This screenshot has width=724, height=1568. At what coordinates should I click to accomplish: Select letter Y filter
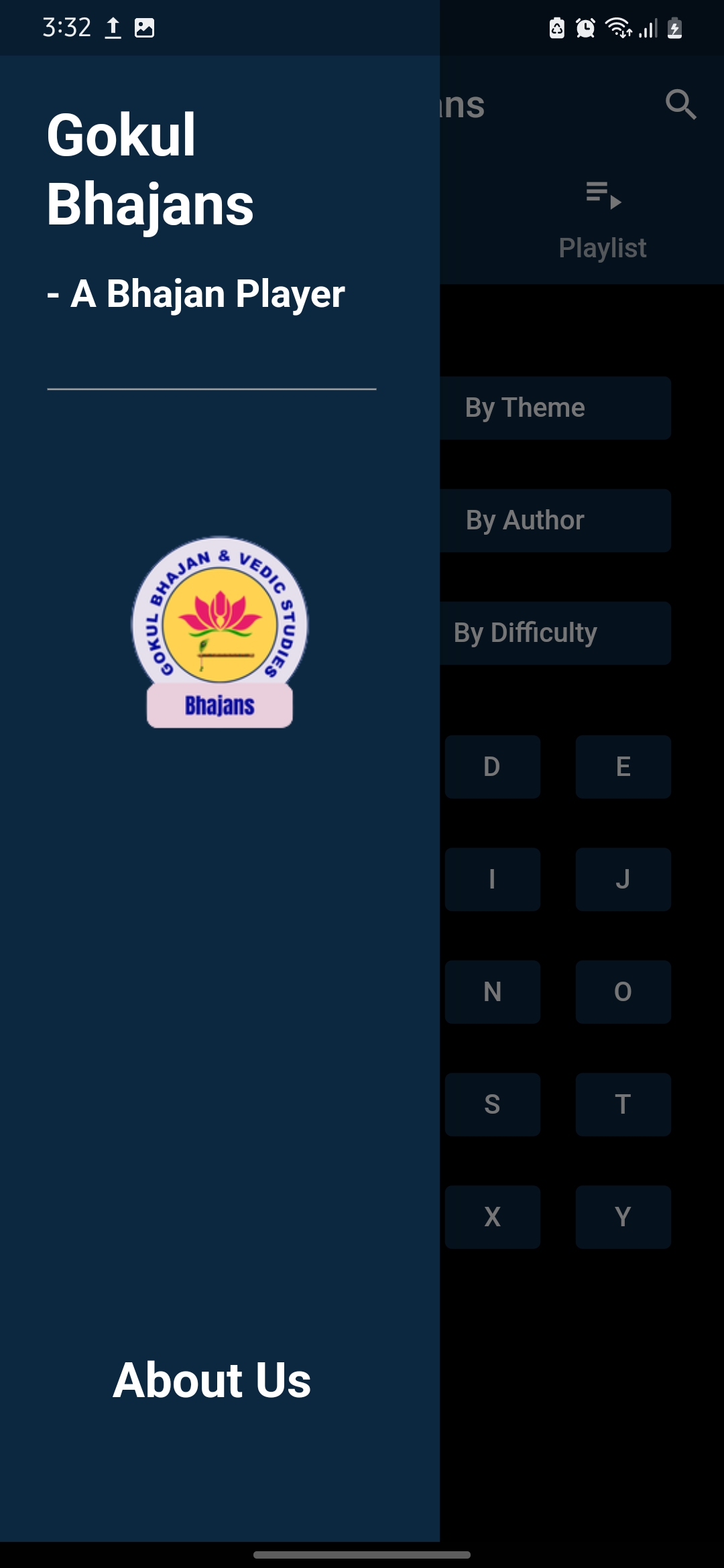pos(623,1218)
